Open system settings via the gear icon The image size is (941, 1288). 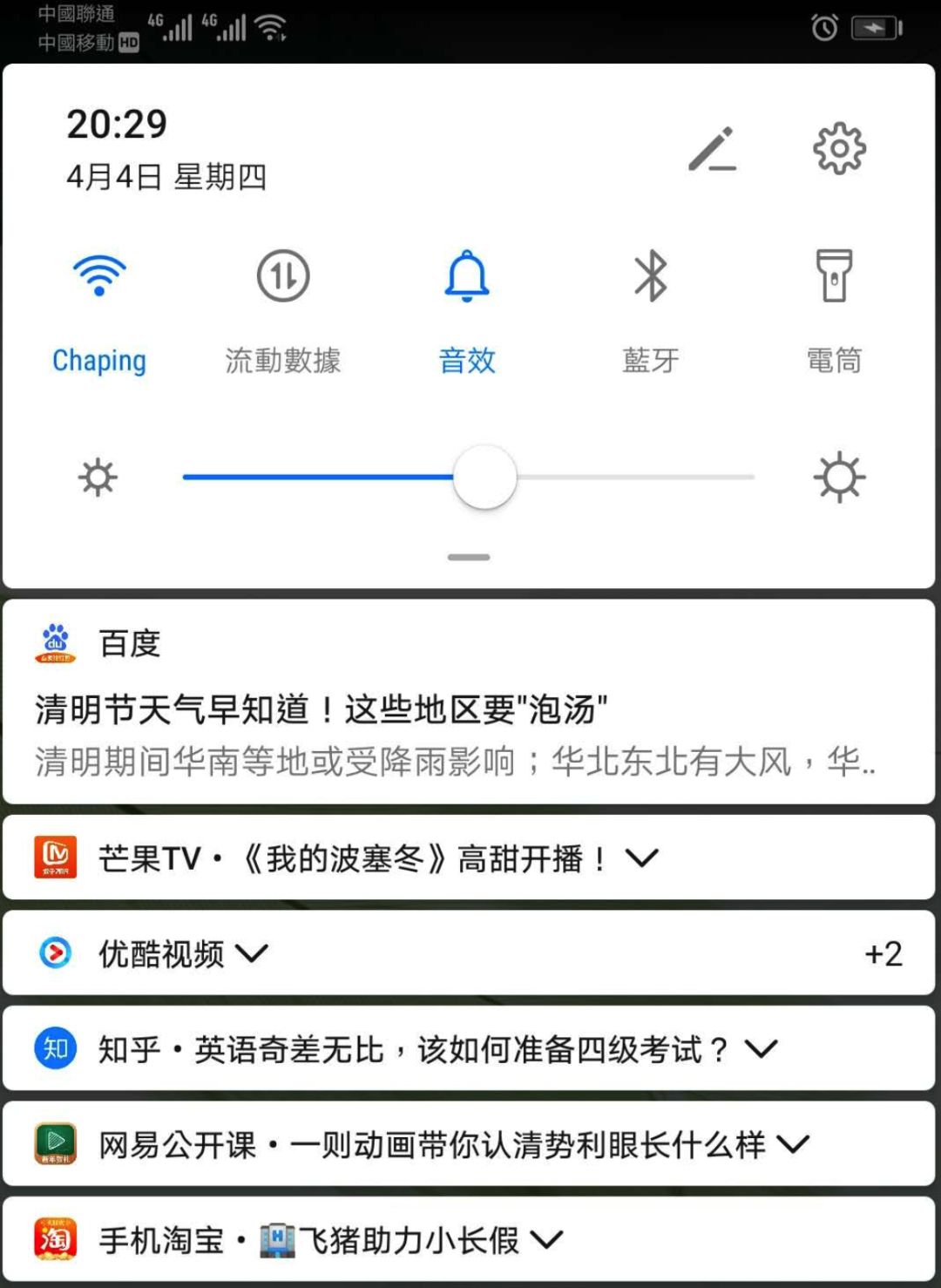click(838, 149)
